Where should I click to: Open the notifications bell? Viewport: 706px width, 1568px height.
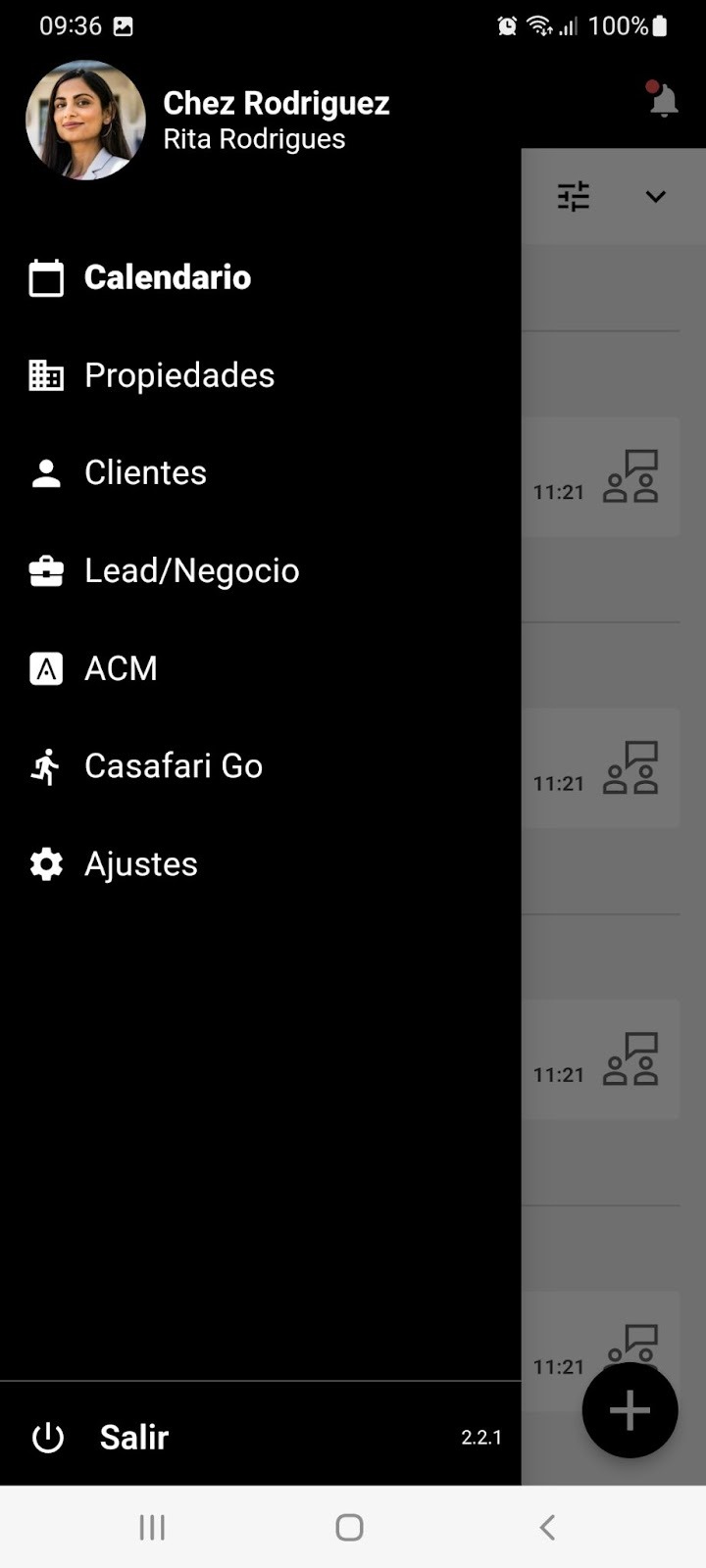(x=664, y=100)
